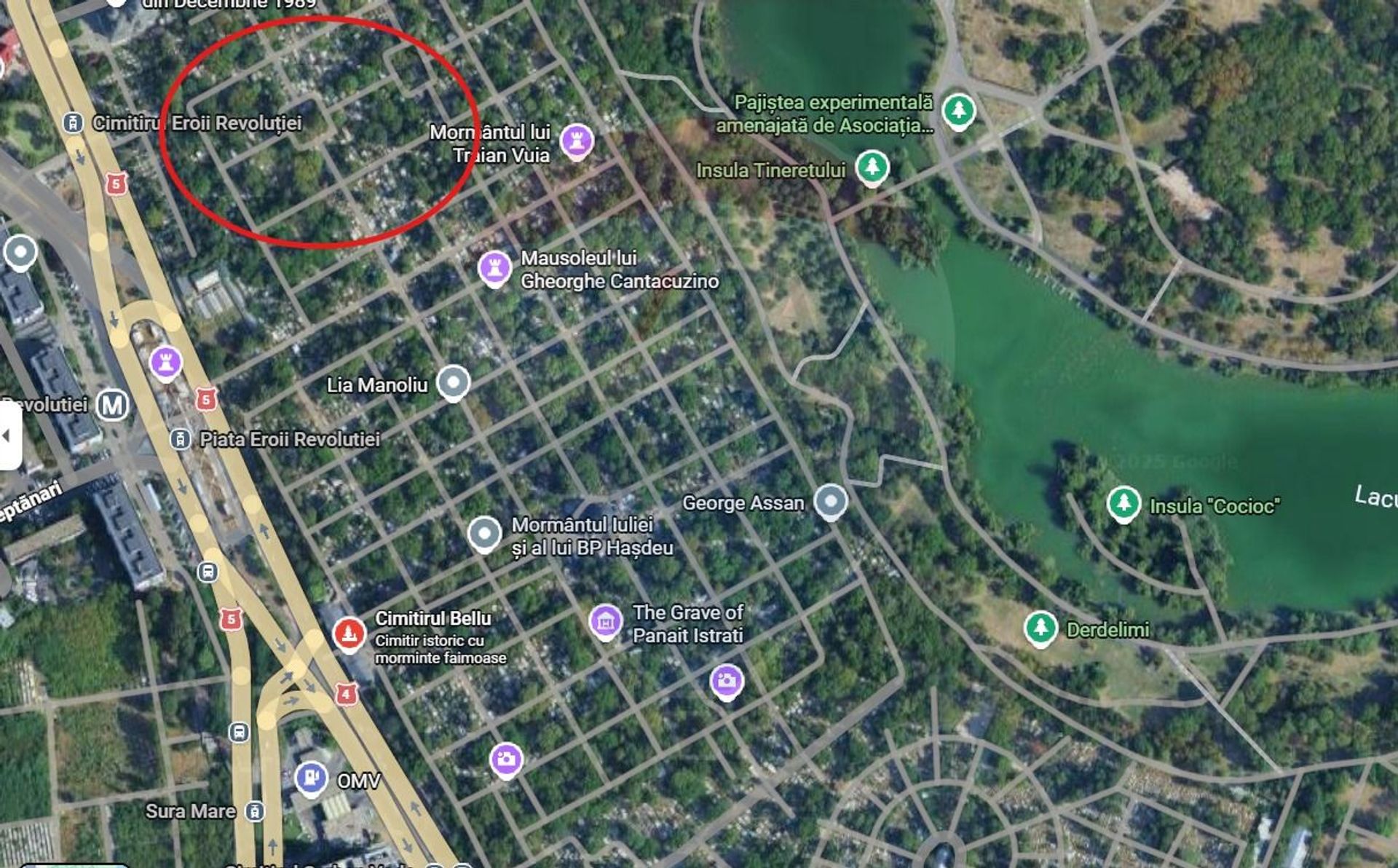
Task: Open the George Assan location pin
Action: coord(830,501)
